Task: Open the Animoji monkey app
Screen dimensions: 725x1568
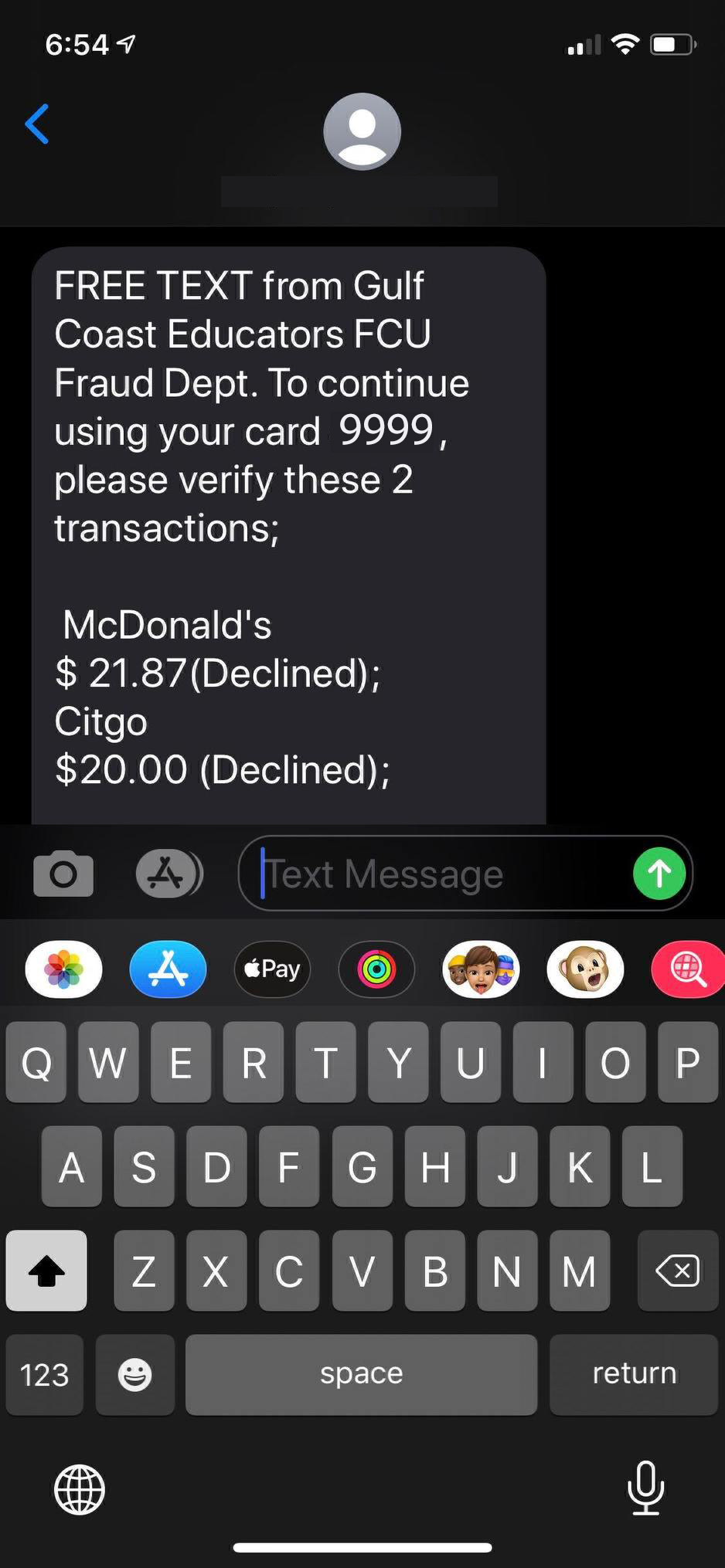Action: pos(585,969)
